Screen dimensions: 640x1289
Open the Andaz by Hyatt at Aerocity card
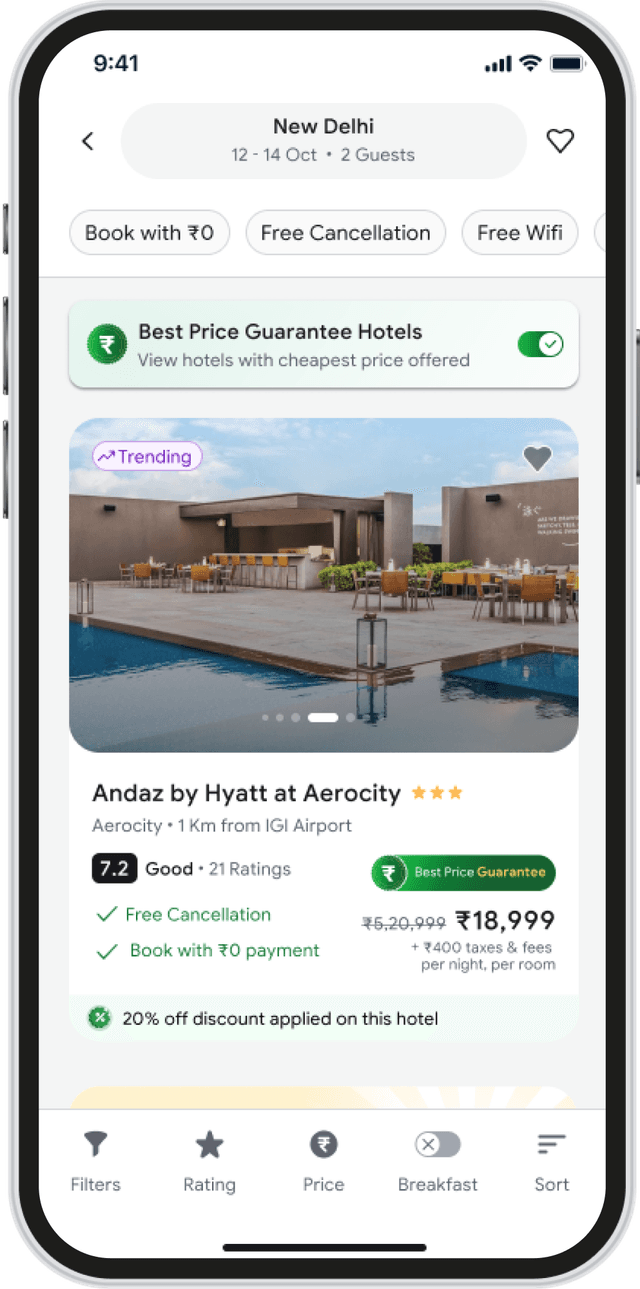point(246,793)
